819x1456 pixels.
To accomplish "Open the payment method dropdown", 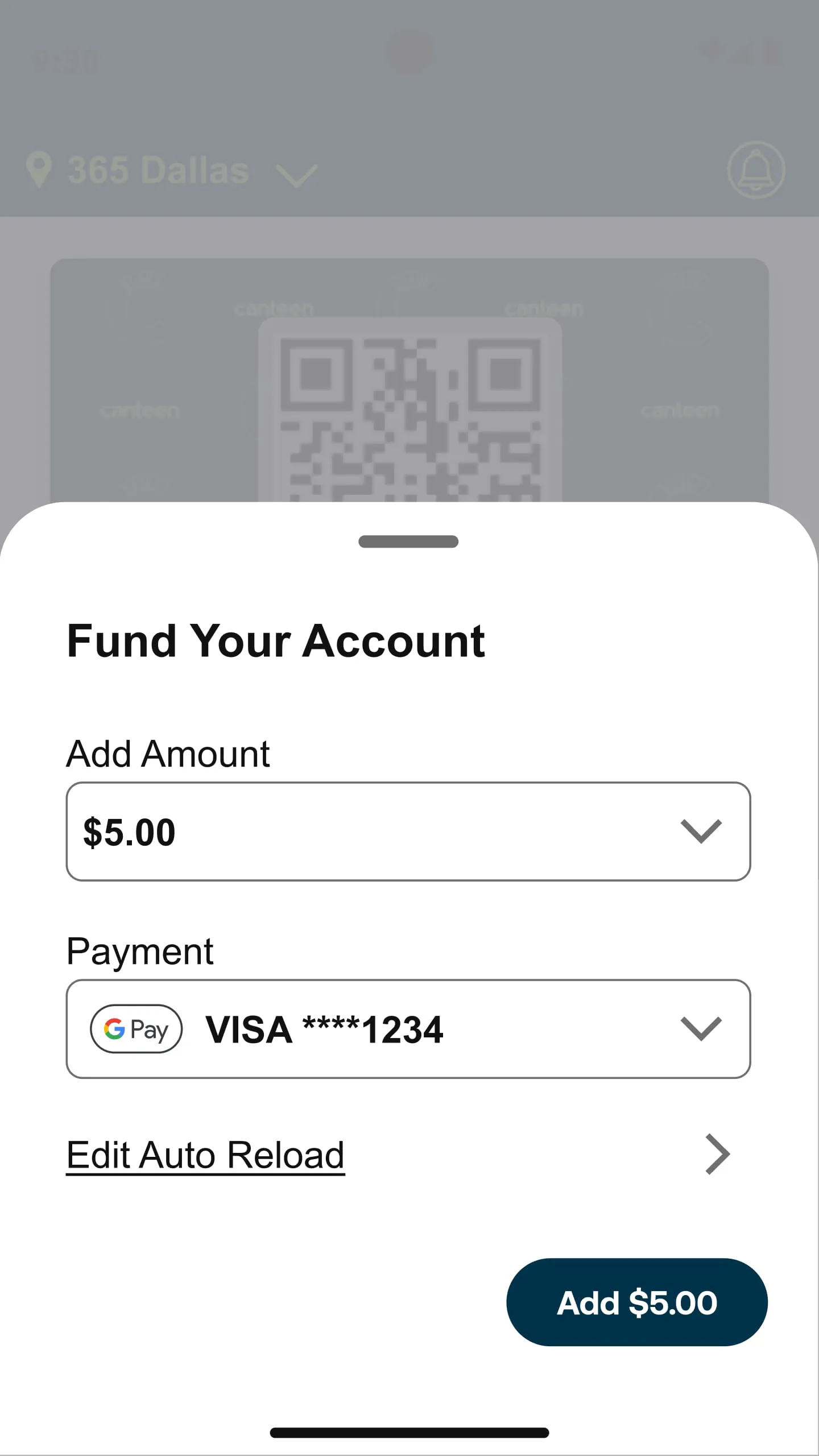I will click(408, 1029).
